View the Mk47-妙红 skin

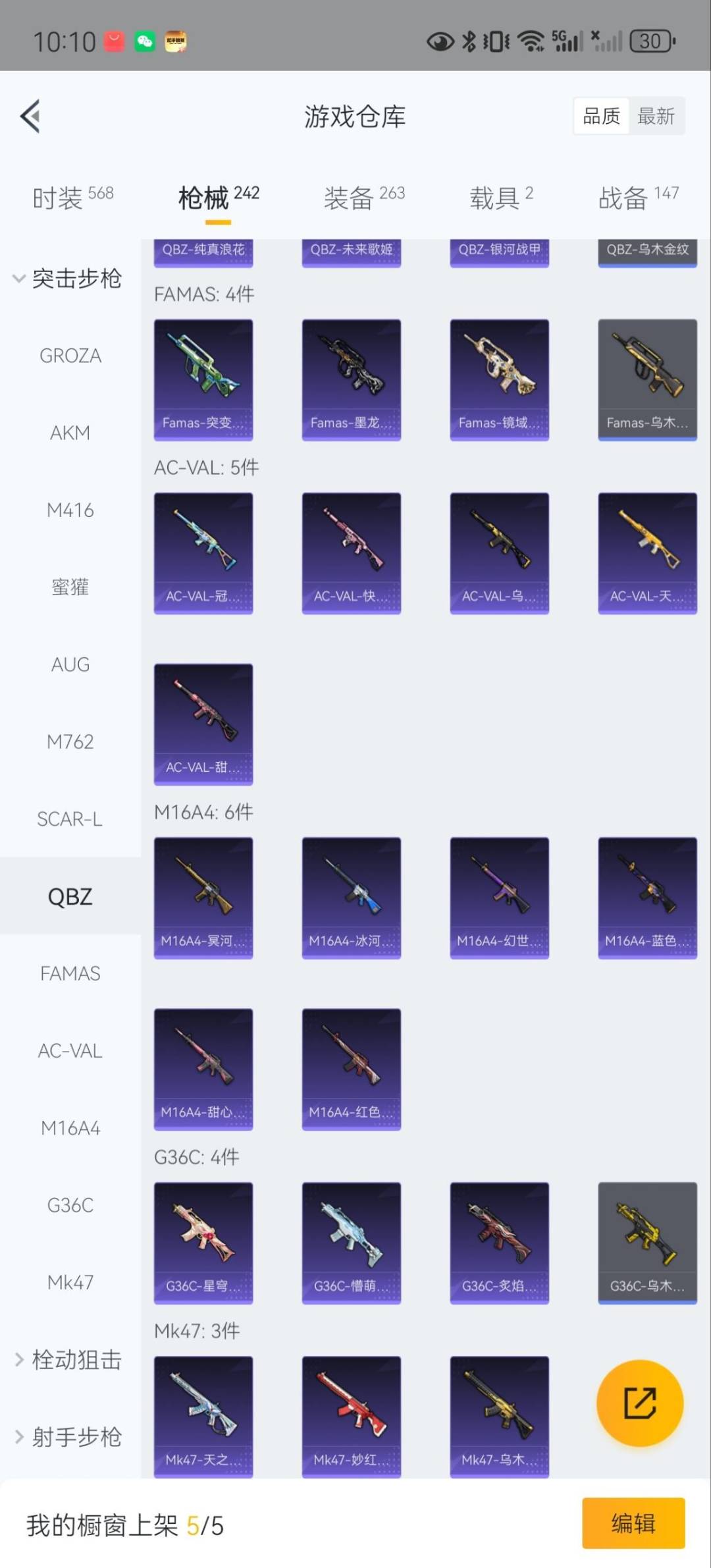pos(351,1416)
